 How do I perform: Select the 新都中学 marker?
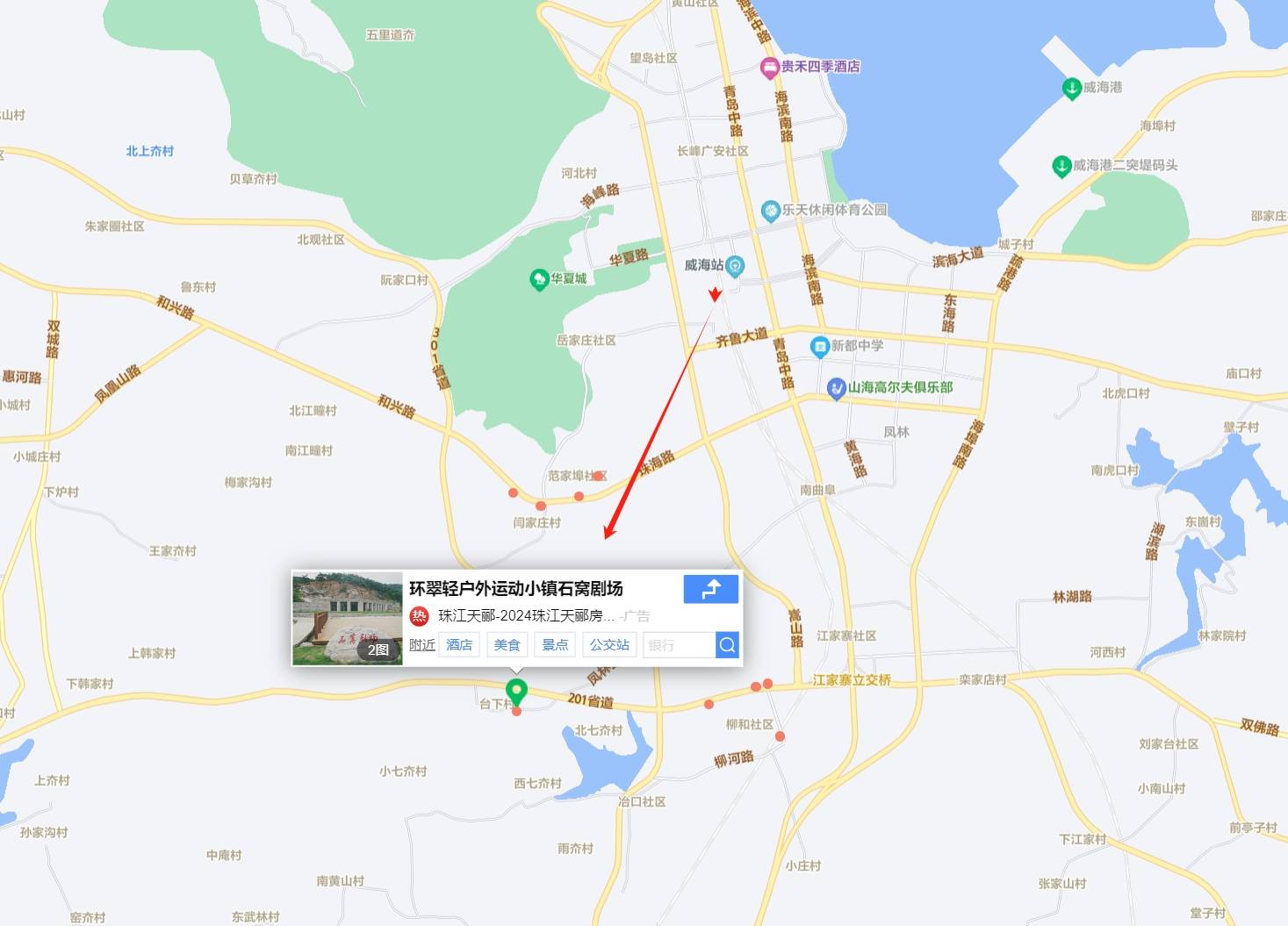820,346
